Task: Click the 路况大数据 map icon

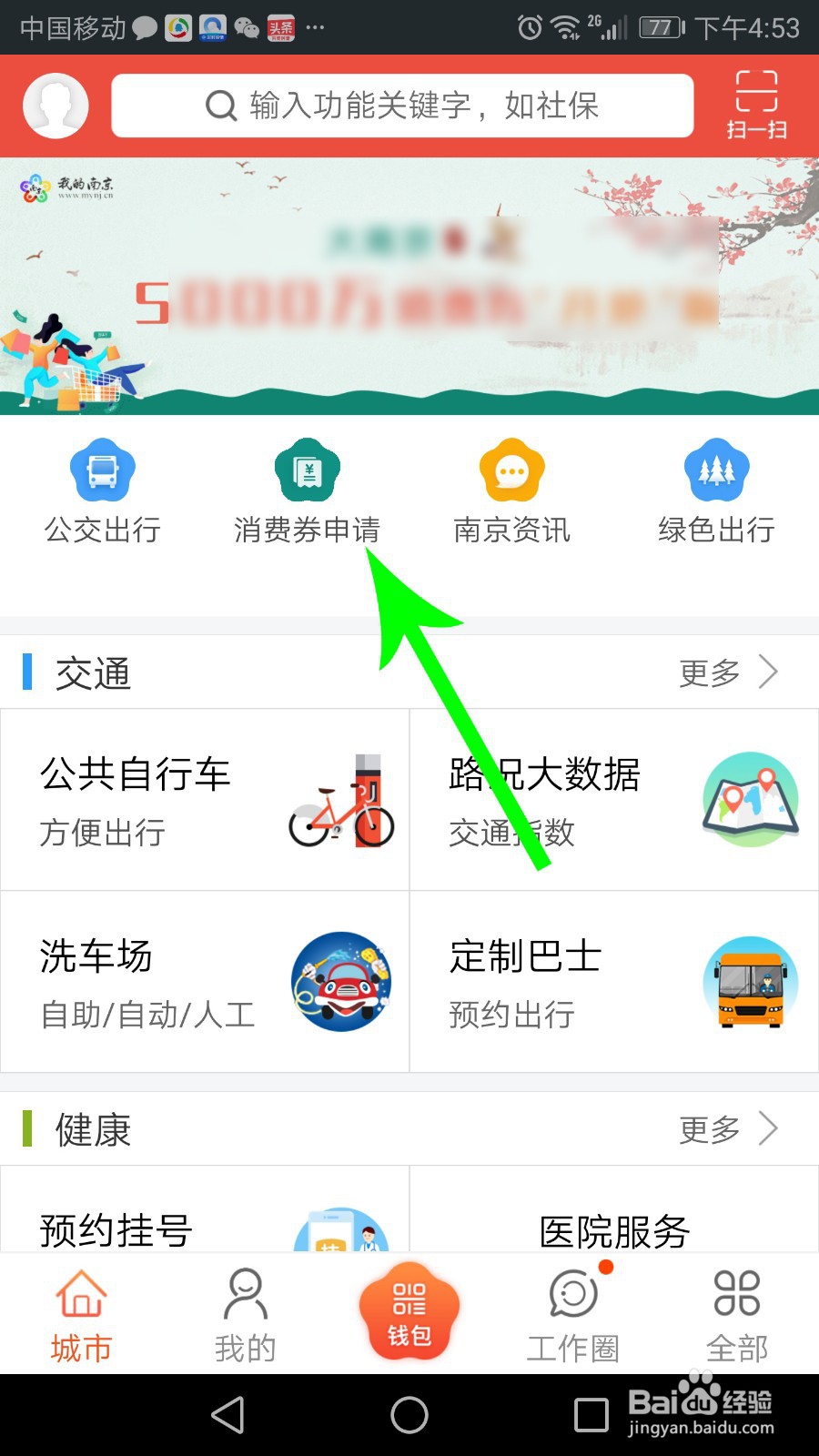Action: (749, 799)
